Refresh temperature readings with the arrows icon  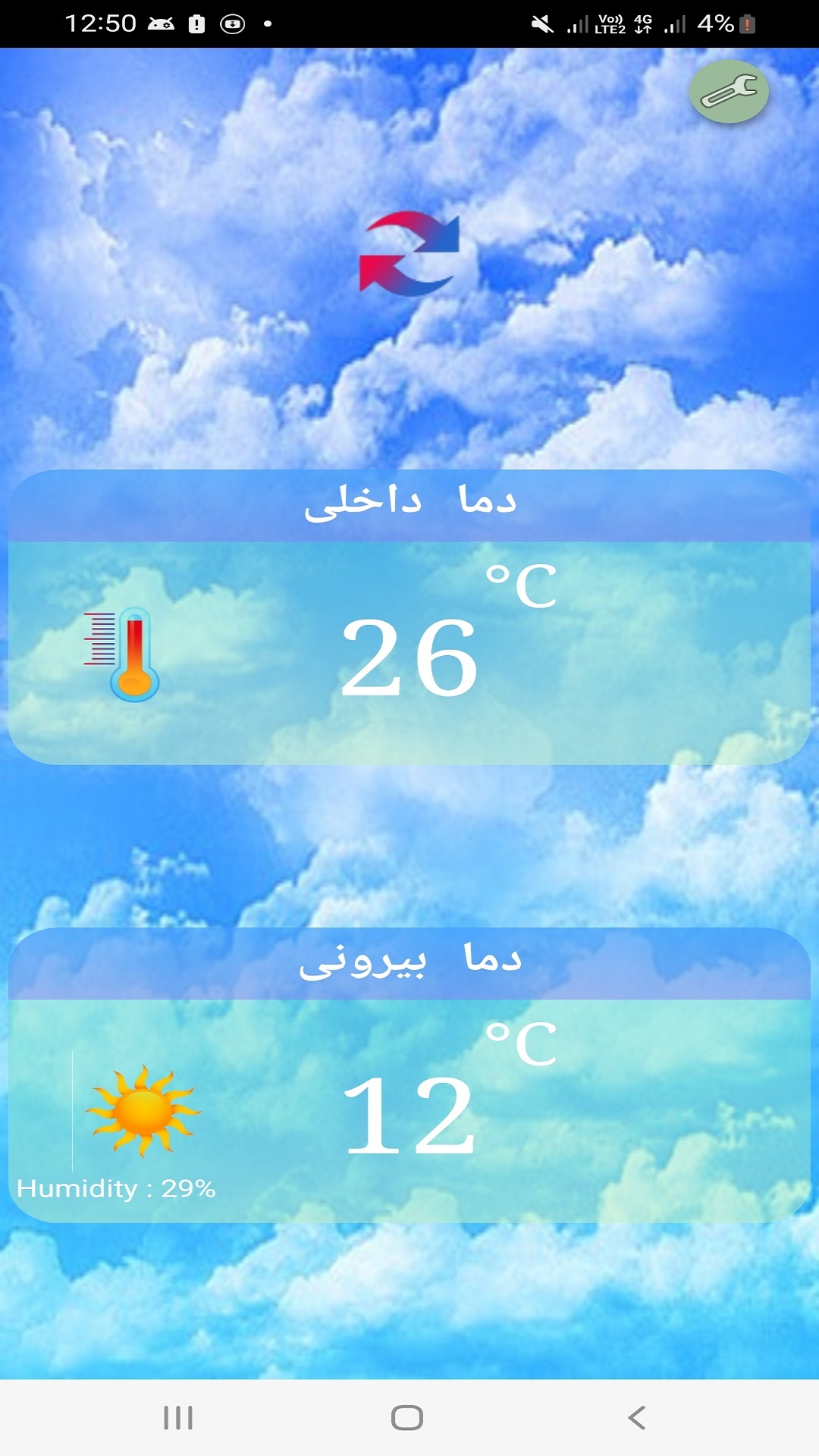point(409,253)
